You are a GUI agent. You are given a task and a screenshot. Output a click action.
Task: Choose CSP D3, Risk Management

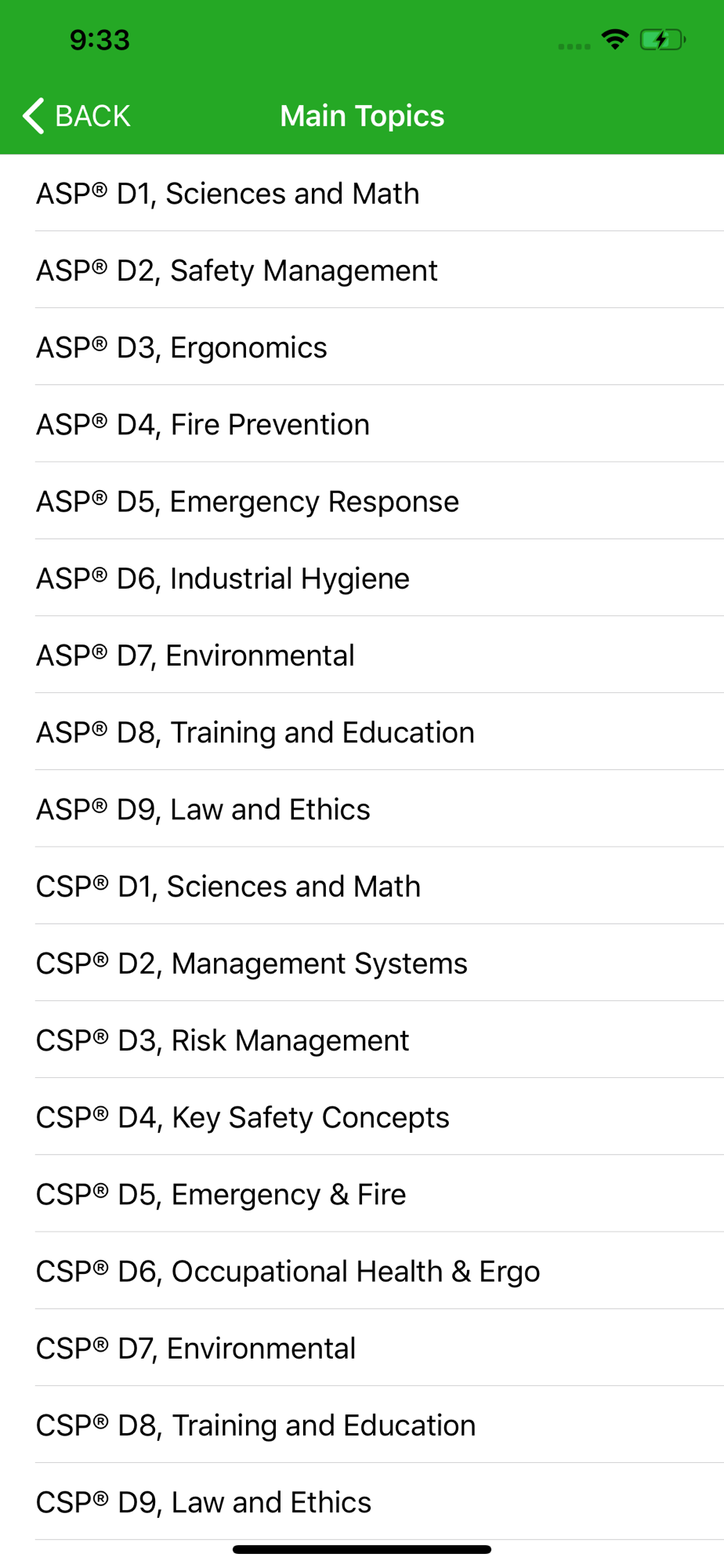point(362,1040)
